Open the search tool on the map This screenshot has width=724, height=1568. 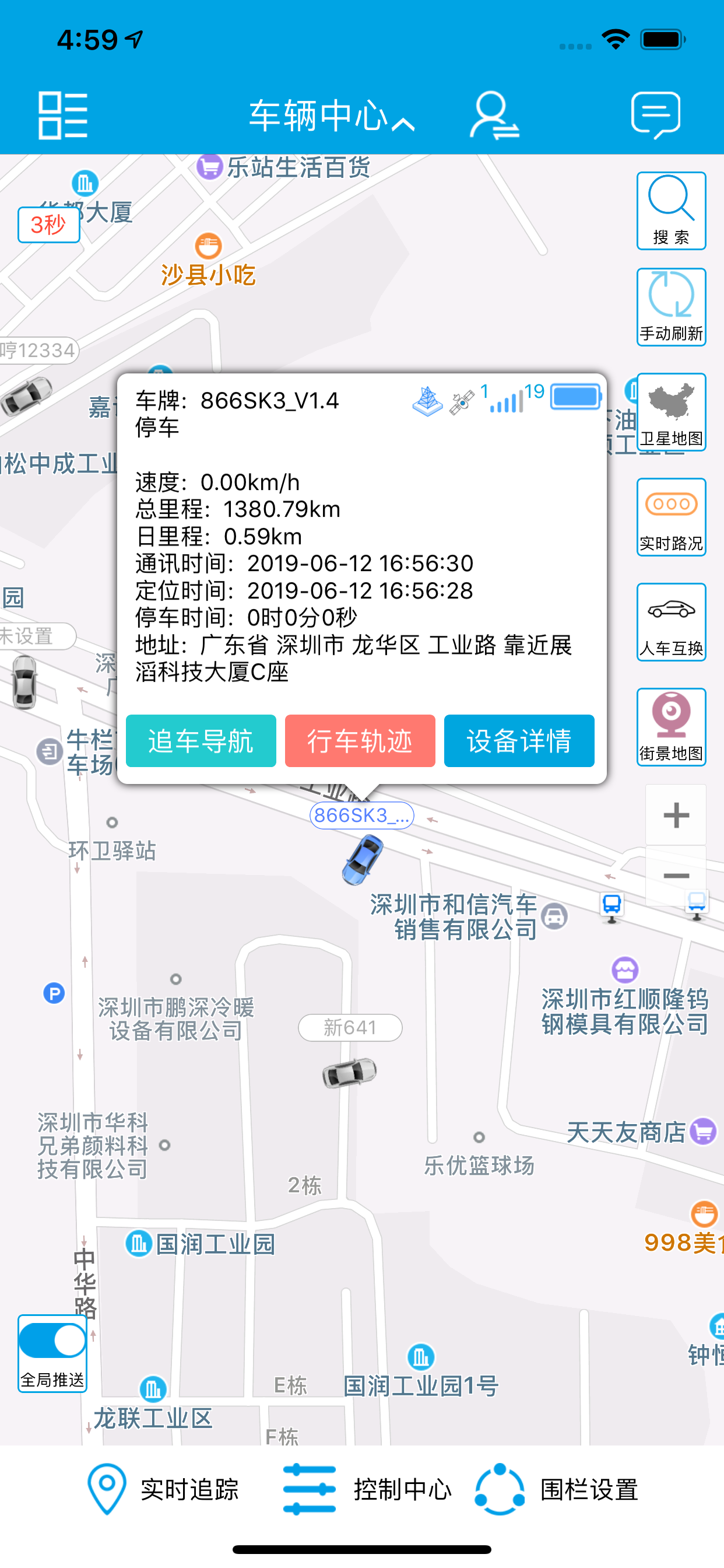pos(670,210)
